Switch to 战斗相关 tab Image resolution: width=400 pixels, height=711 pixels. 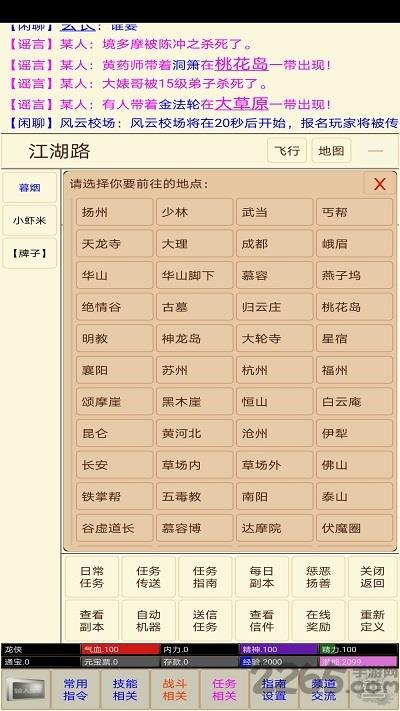[x=174, y=690]
